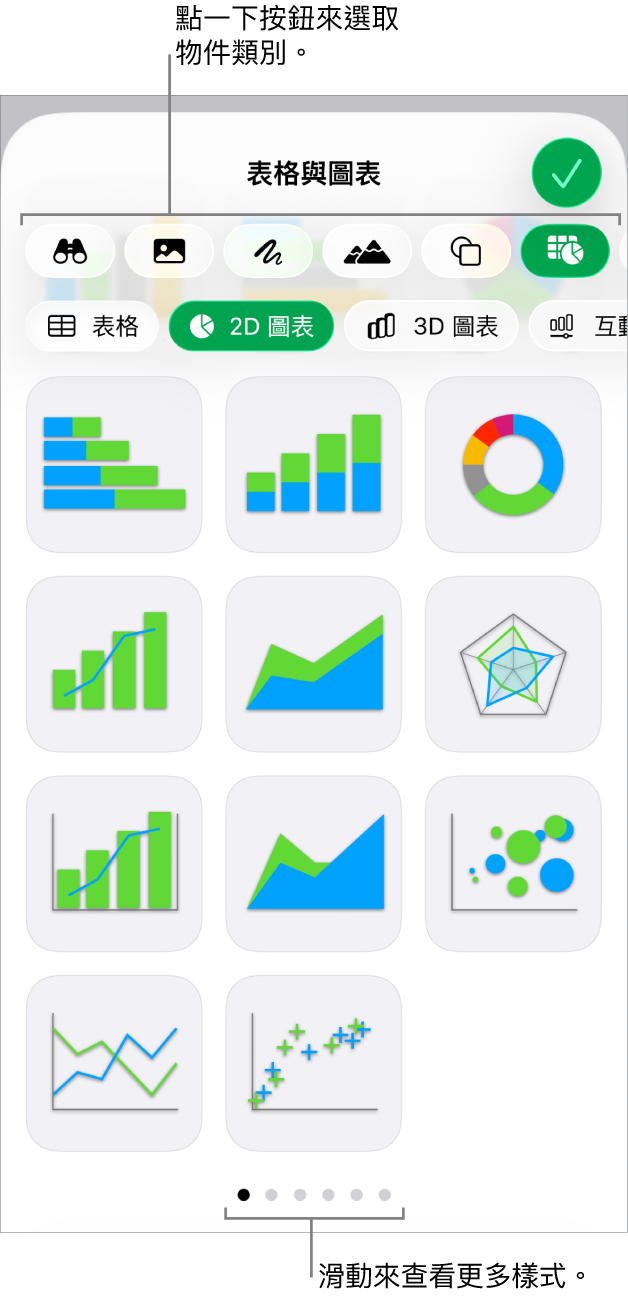Confirm with the green checkmark button

(x=566, y=173)
